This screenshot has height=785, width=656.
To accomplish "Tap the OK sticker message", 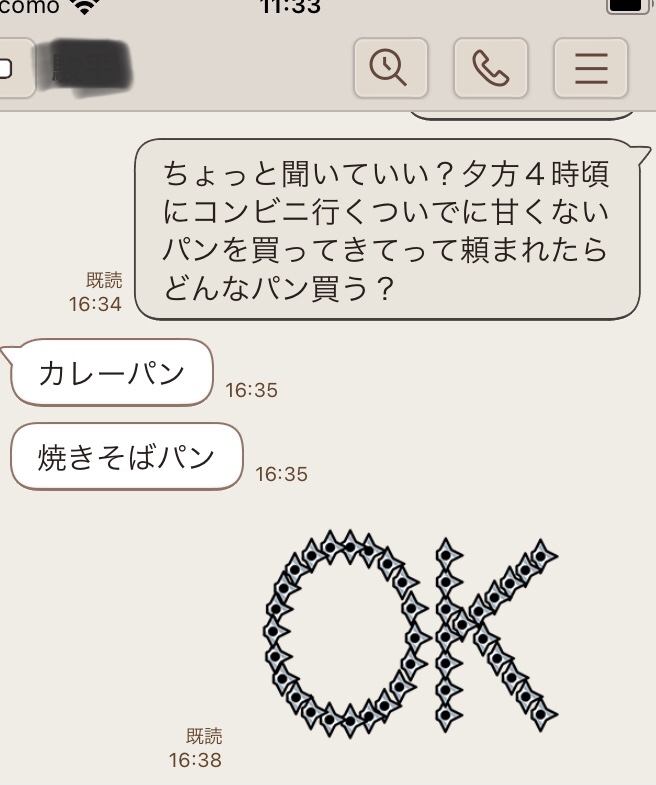I will 410,632.
